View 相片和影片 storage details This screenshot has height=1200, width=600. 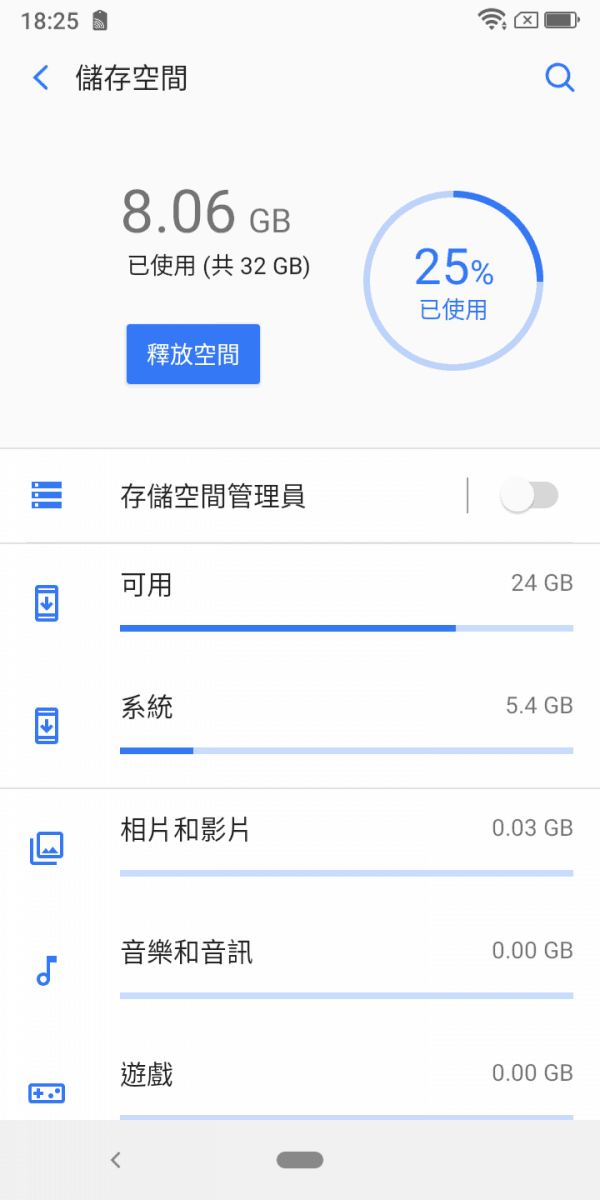click(x=300, y=850)
